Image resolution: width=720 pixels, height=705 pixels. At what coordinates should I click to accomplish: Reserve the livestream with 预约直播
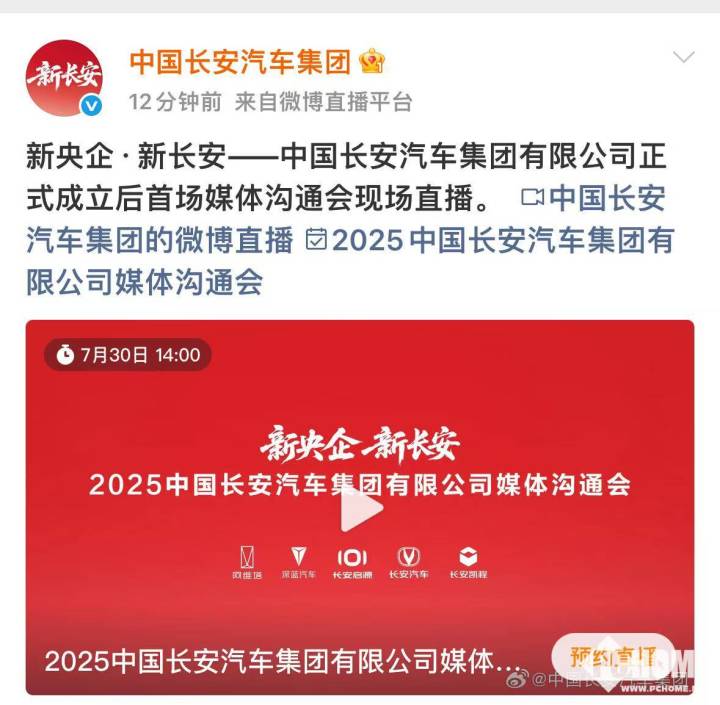[612, 657]
